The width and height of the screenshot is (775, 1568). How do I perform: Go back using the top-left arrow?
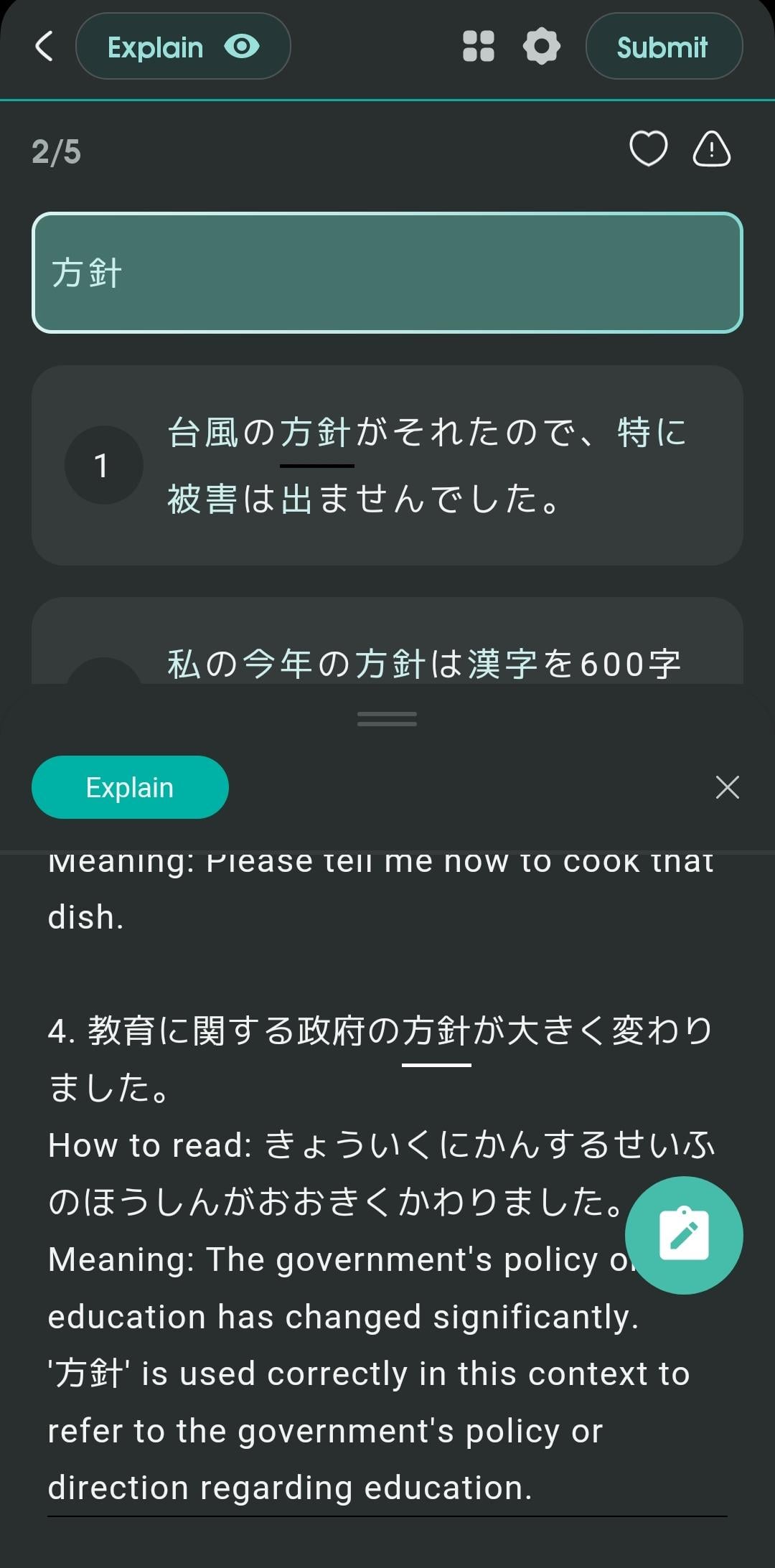[44, 47]
